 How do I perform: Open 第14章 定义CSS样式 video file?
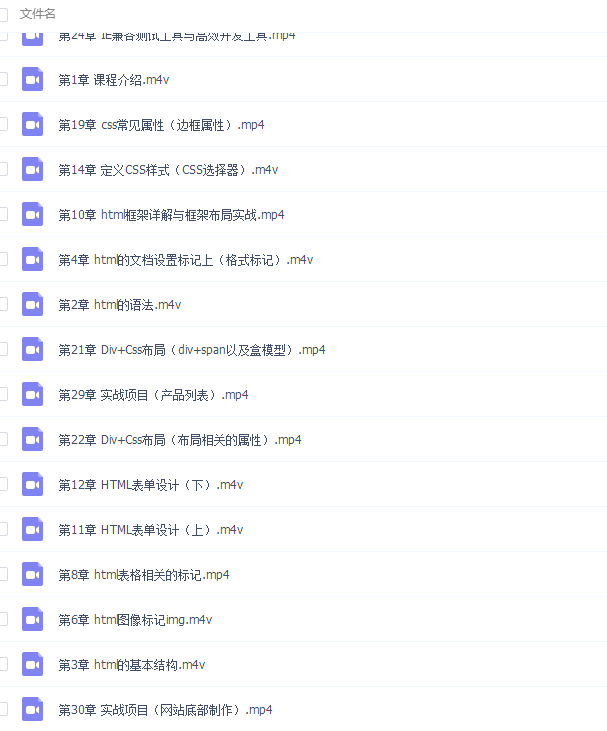[x=168, y=170]
